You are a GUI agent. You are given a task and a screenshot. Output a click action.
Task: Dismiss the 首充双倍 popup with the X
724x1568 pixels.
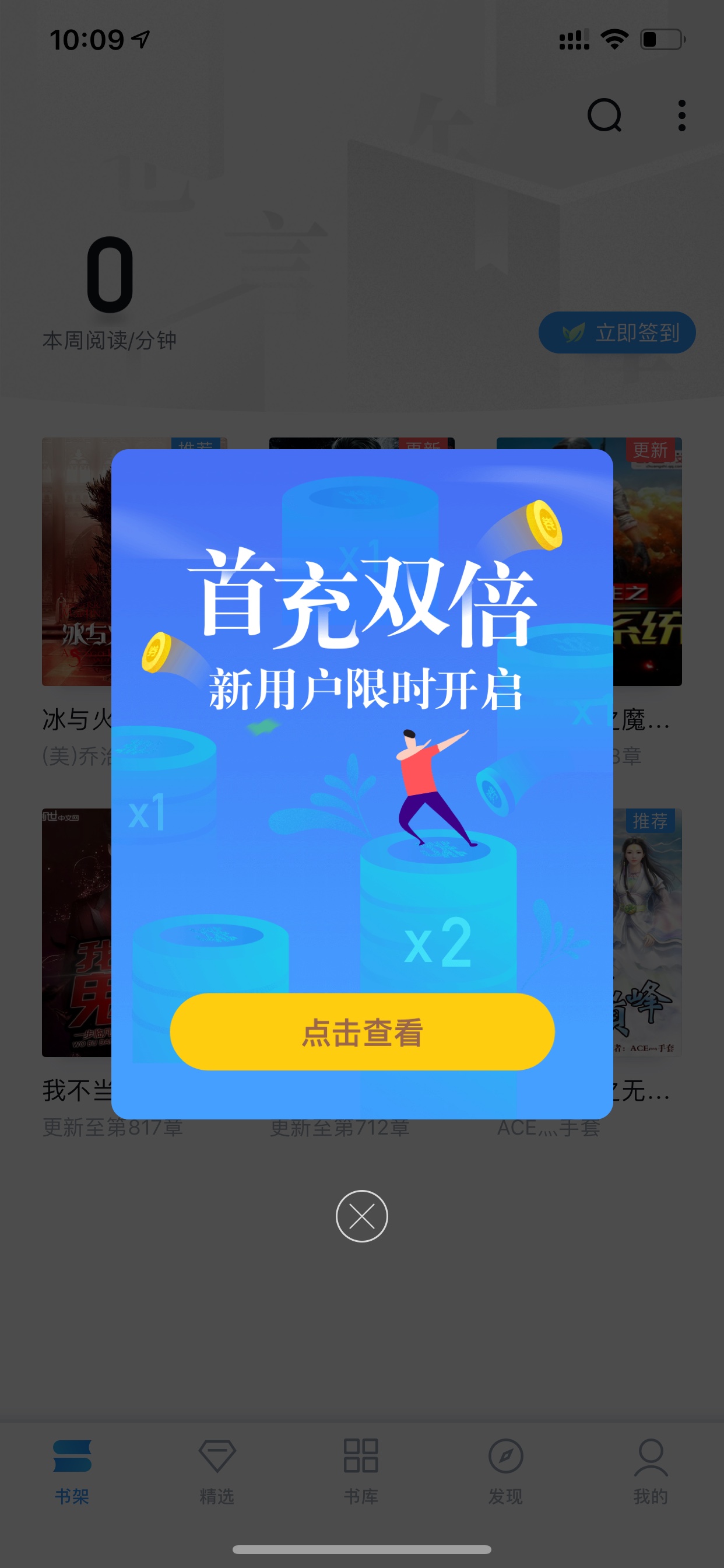[362, 1216]
